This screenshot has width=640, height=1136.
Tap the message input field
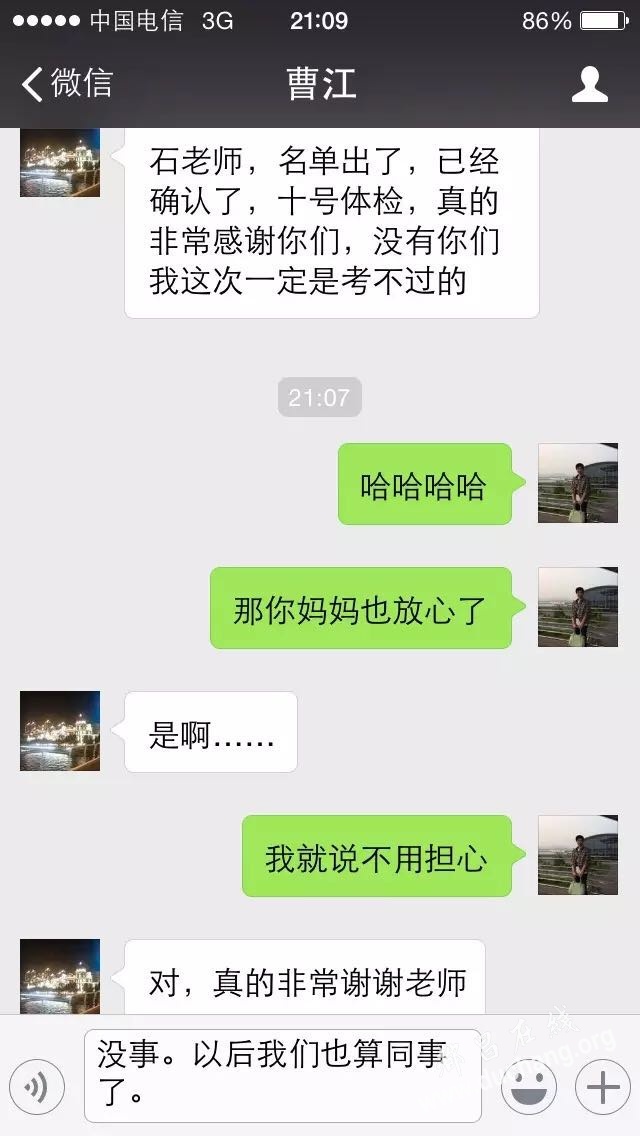282,1075
